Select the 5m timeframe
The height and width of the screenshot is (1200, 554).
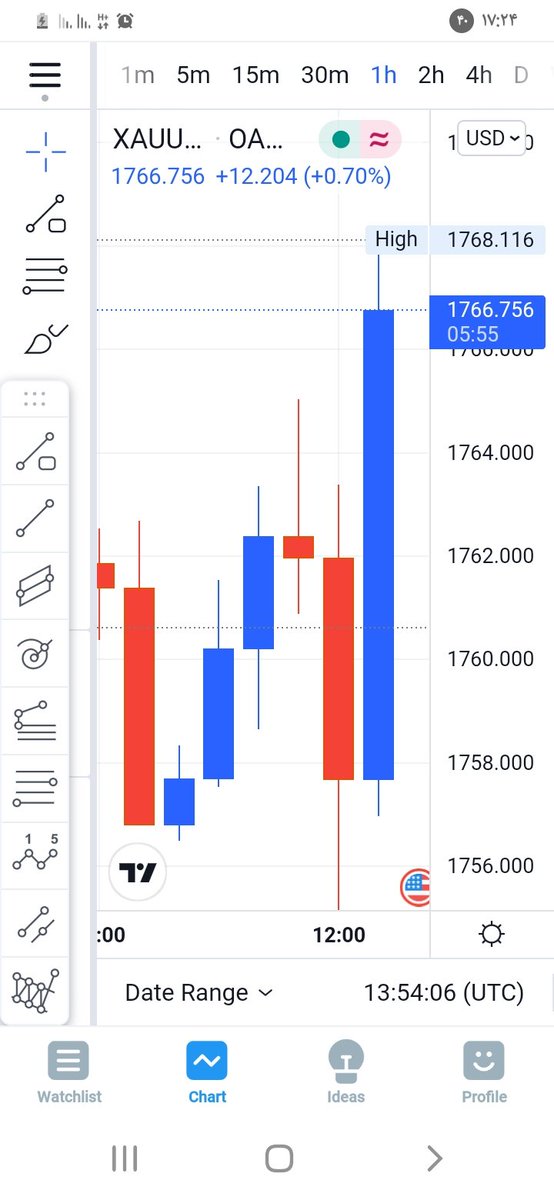click(x=193, y=75)
